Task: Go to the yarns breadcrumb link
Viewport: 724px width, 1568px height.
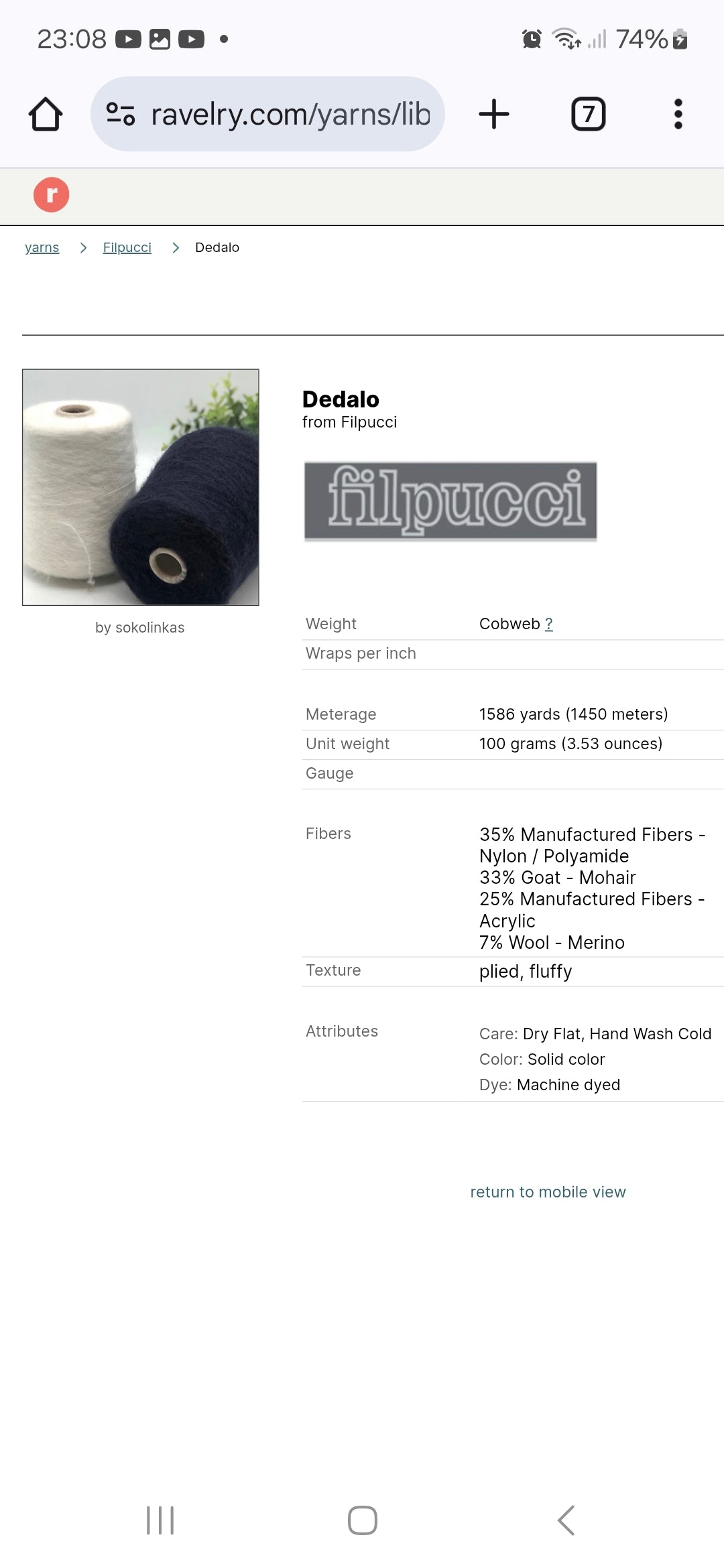Action: (42, 247)
